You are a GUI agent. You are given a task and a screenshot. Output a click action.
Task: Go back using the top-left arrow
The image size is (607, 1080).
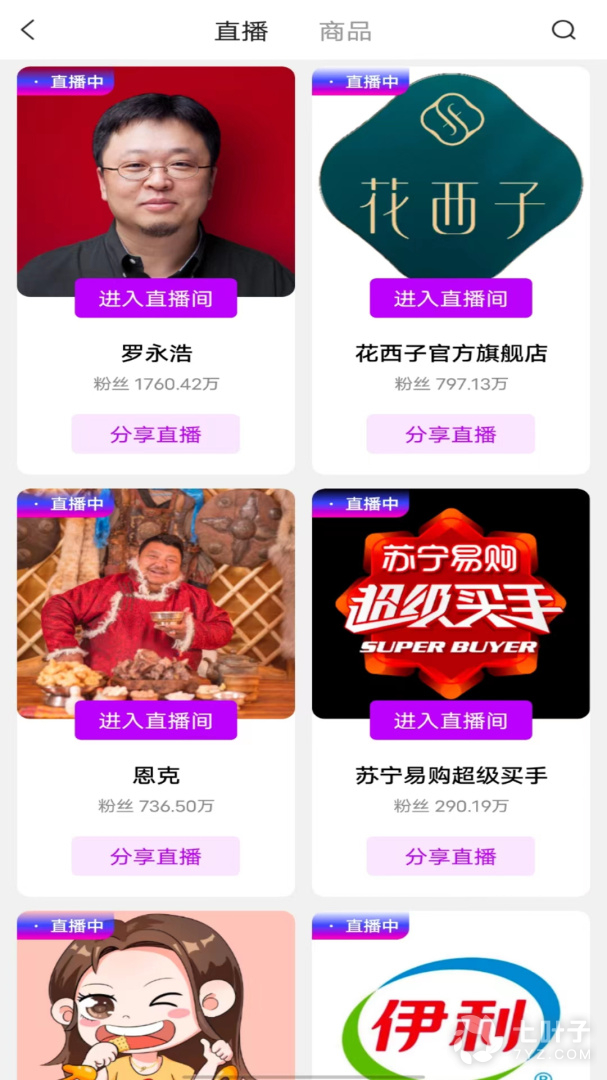[28, 30]
